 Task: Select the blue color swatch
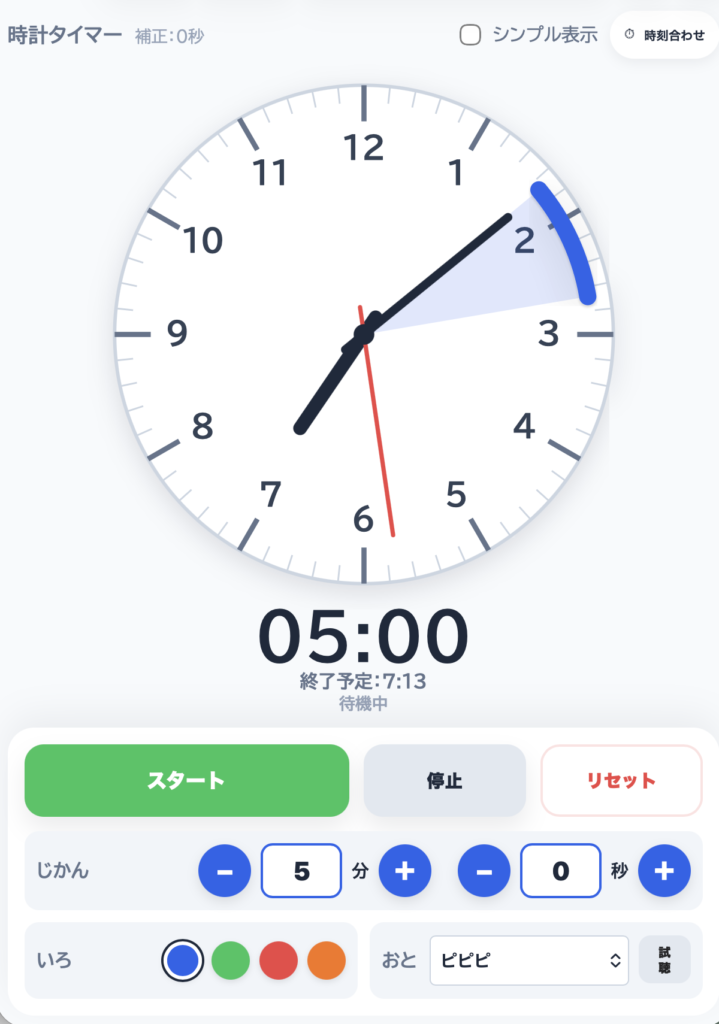click(182, 960)
